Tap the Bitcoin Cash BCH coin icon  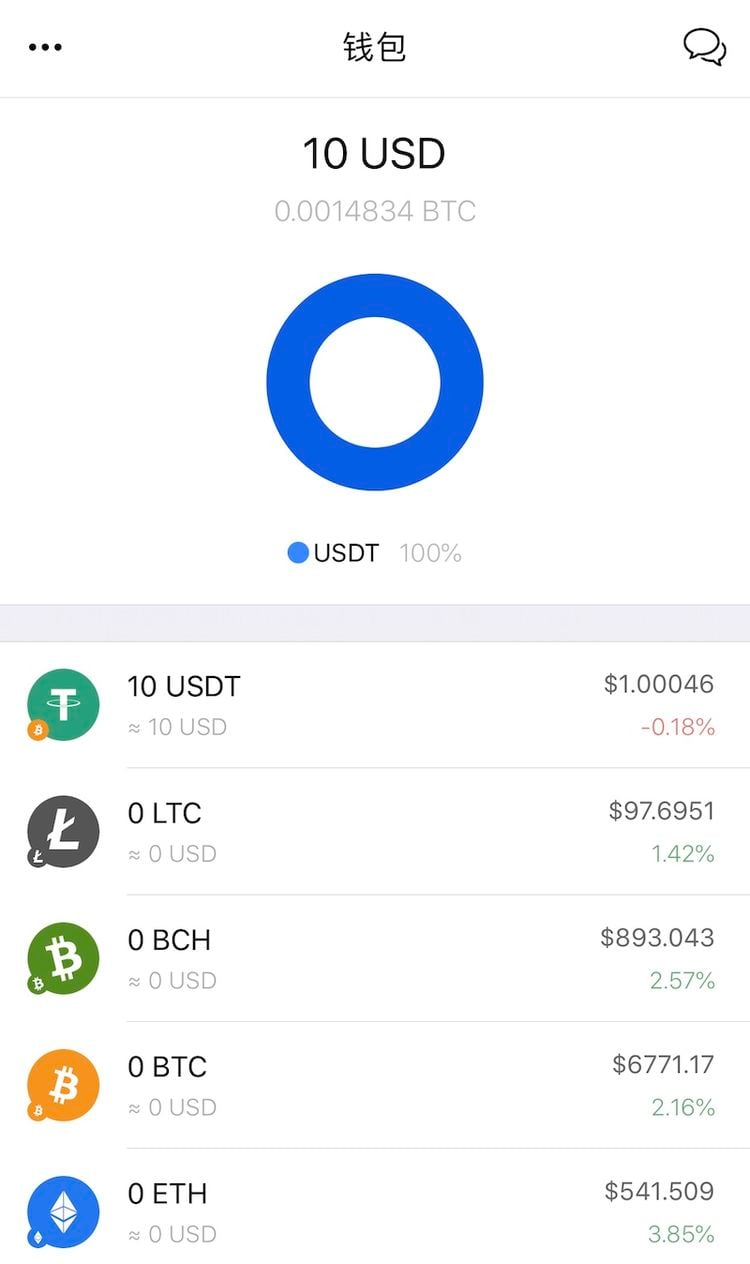tap(63, 957)
